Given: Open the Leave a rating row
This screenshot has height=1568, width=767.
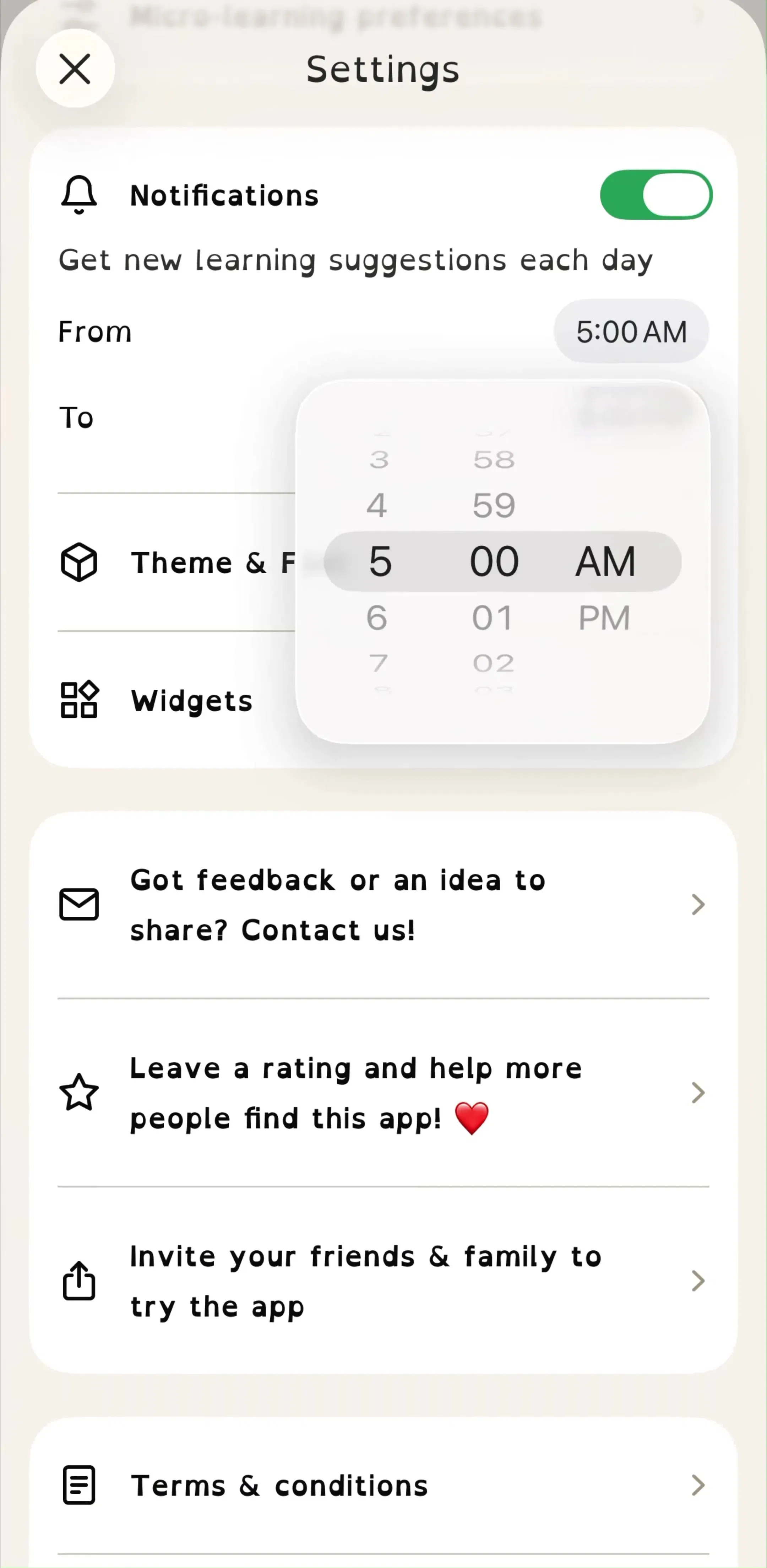Looking at the screenshot, I should coord(383,1093).
